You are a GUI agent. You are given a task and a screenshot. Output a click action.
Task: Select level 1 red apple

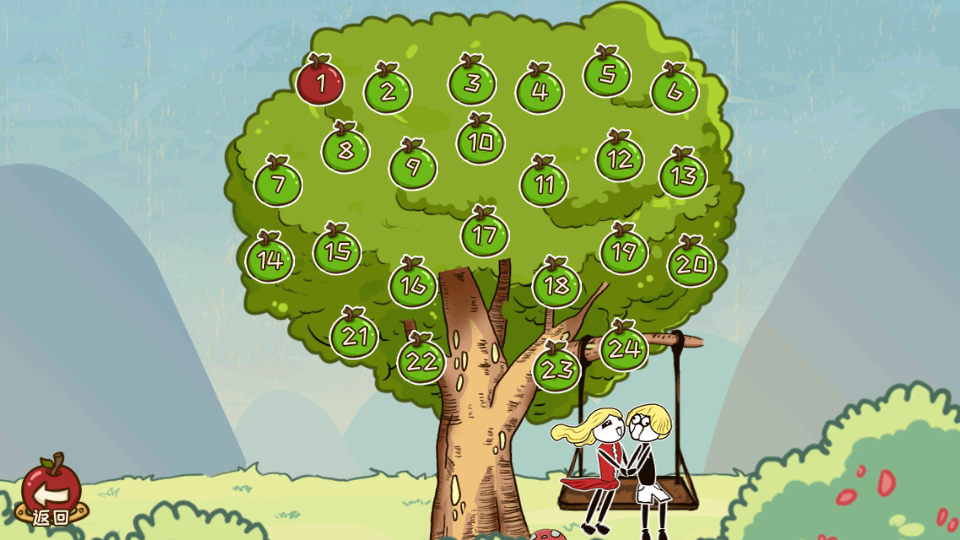coord(320,83)
